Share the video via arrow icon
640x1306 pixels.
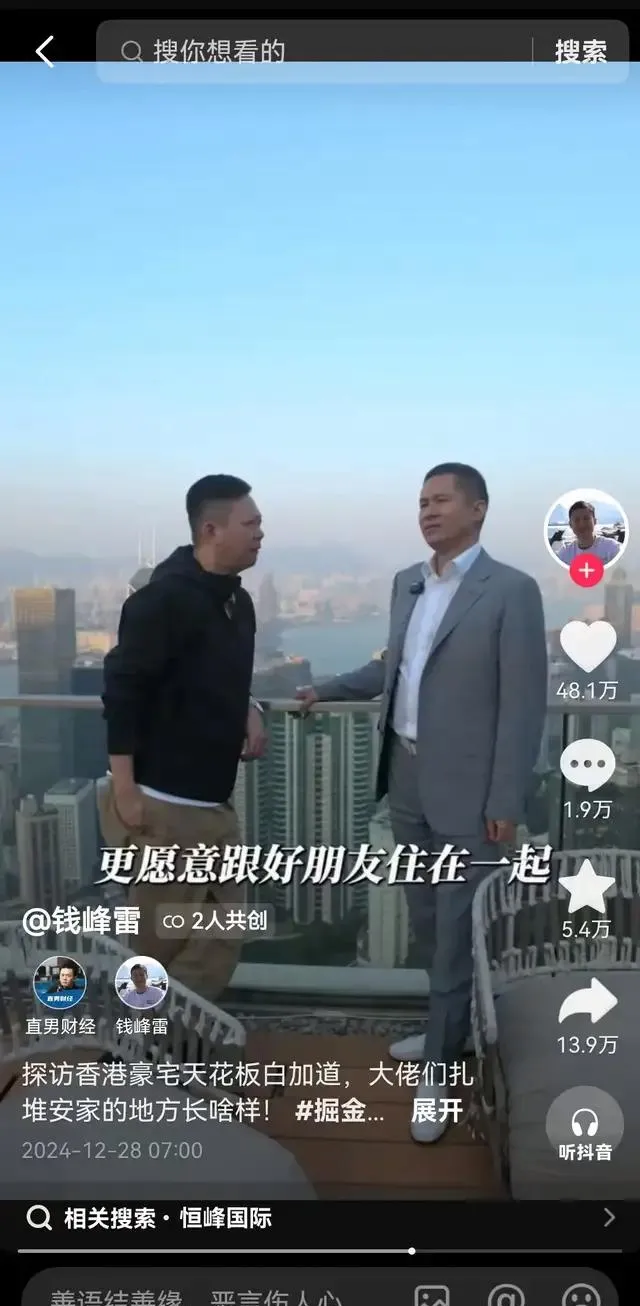click(587, 1002)
